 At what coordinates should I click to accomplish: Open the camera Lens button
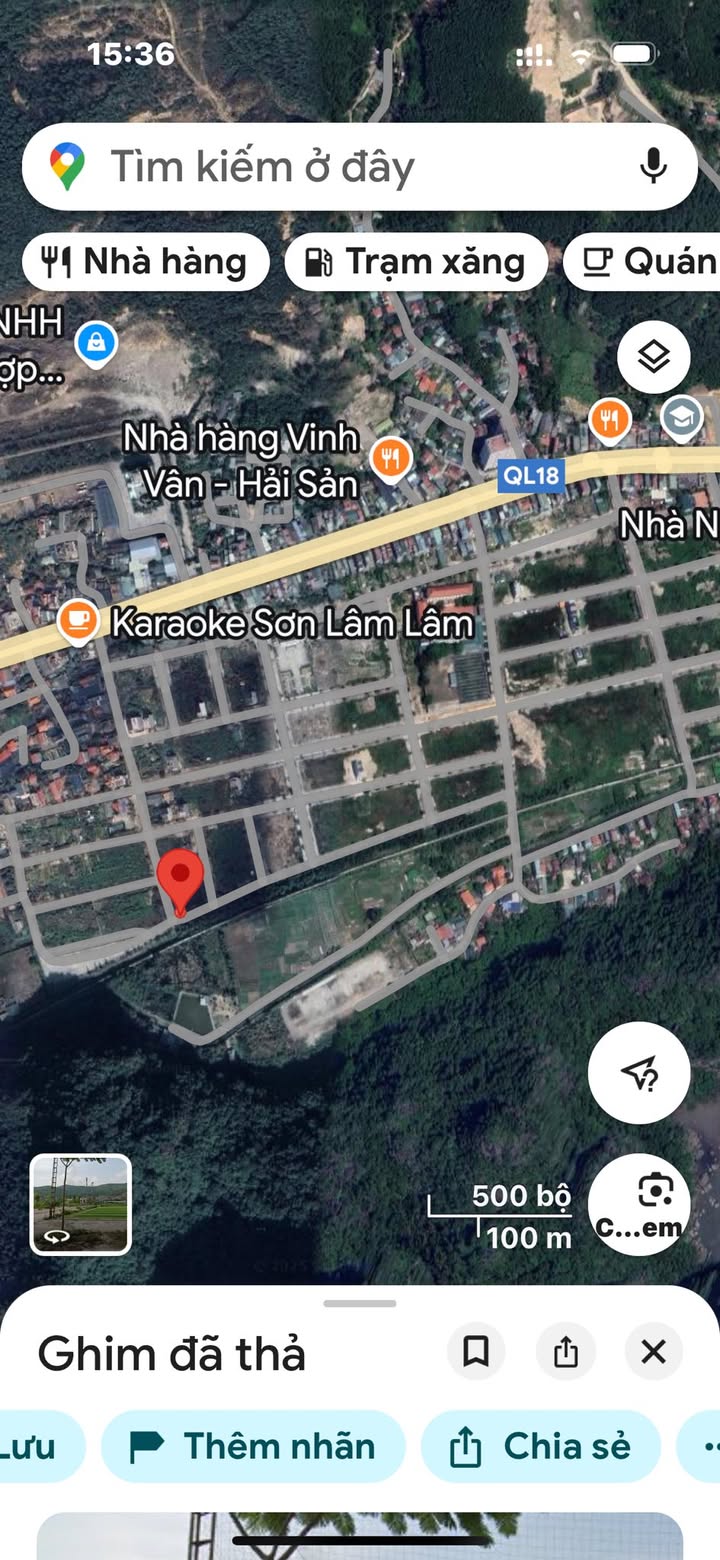click(639, 1204)
